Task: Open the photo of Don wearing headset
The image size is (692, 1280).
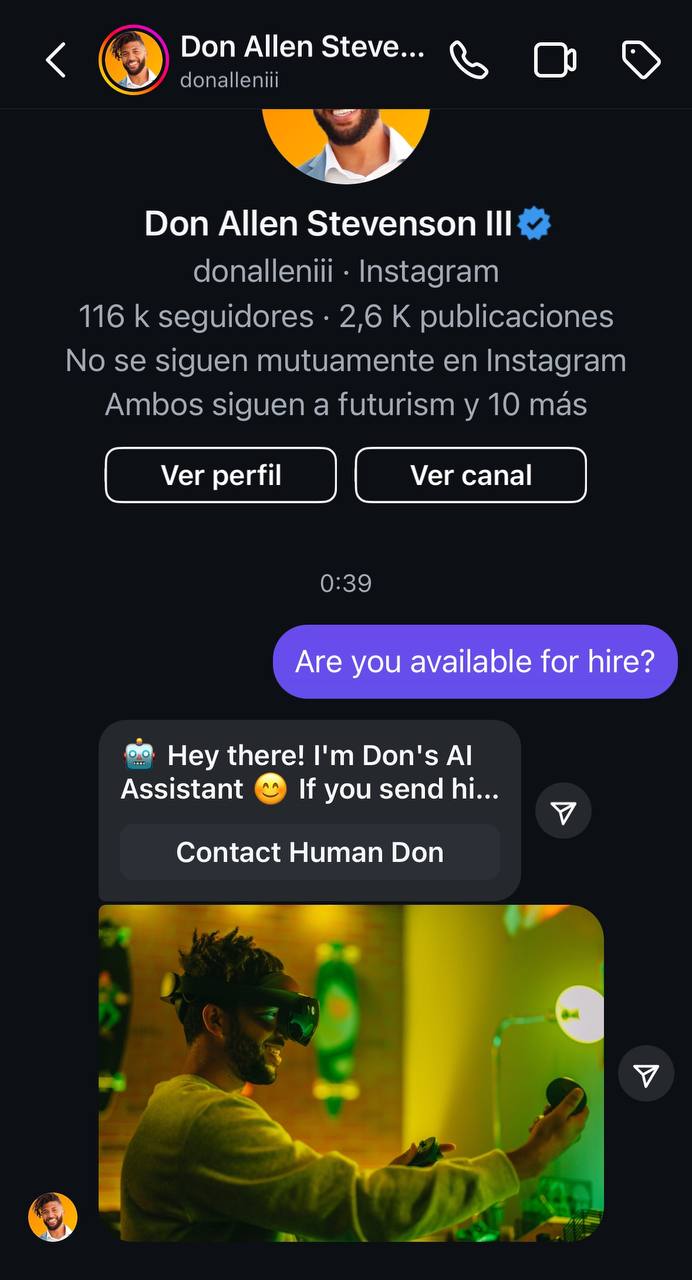Action: click(x=351, y=1072)
